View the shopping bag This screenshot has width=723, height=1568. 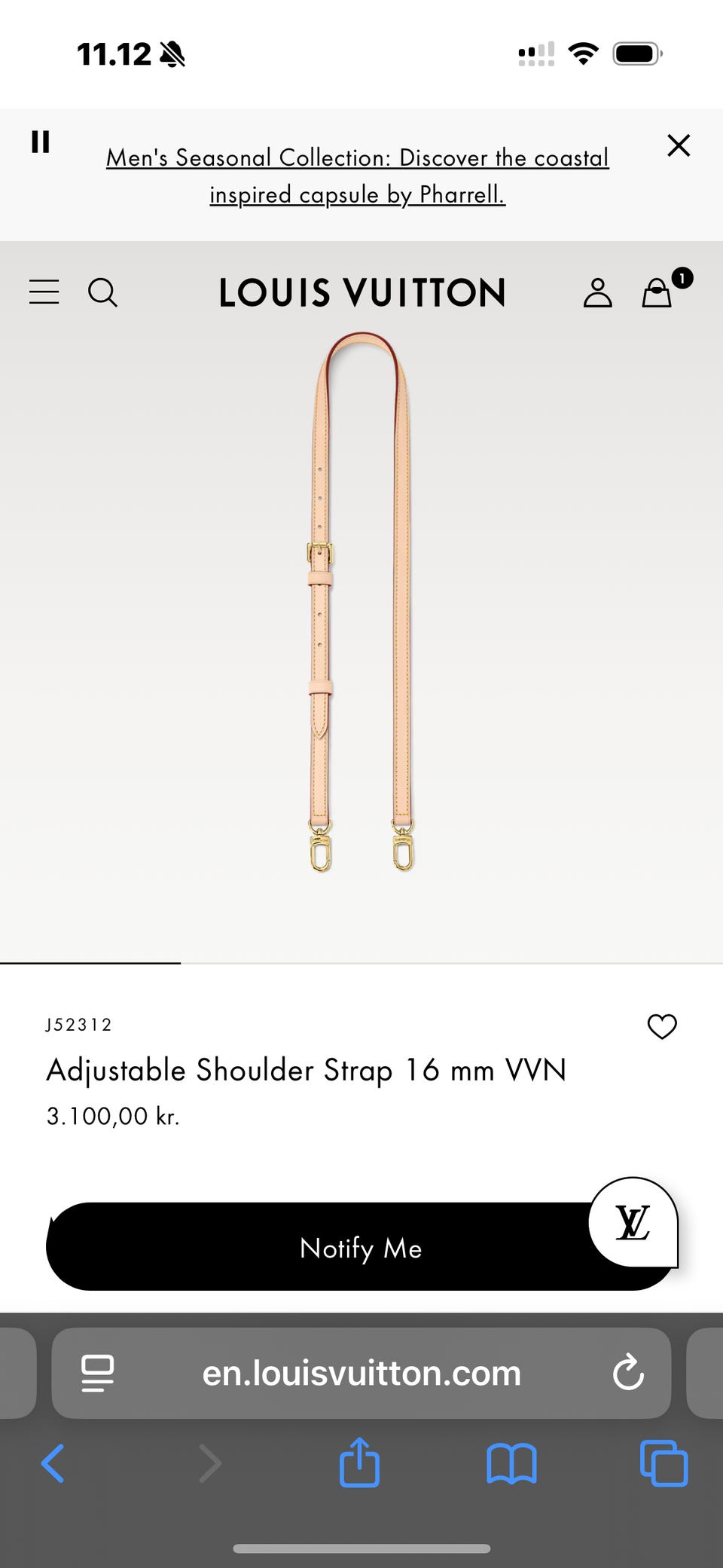point(657,292)
